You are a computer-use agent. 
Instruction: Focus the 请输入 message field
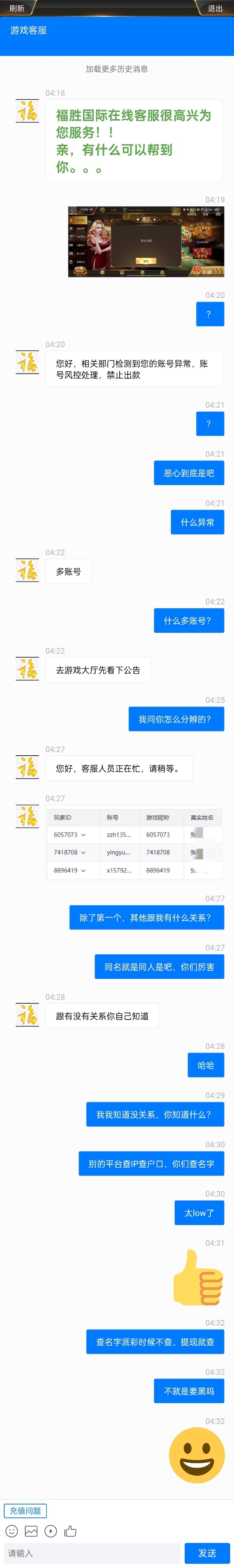(91, 1553)
